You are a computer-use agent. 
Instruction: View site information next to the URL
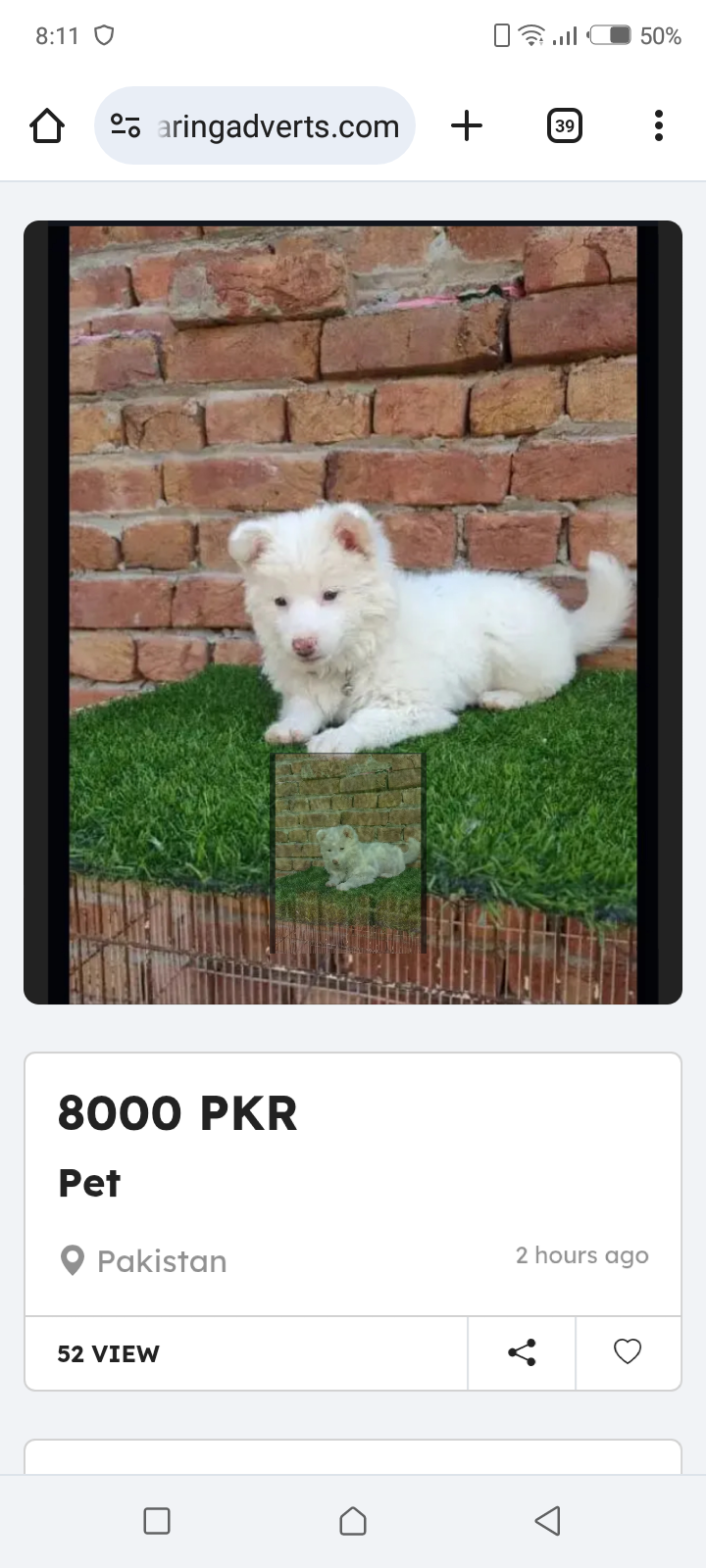(x=126, y=125)
